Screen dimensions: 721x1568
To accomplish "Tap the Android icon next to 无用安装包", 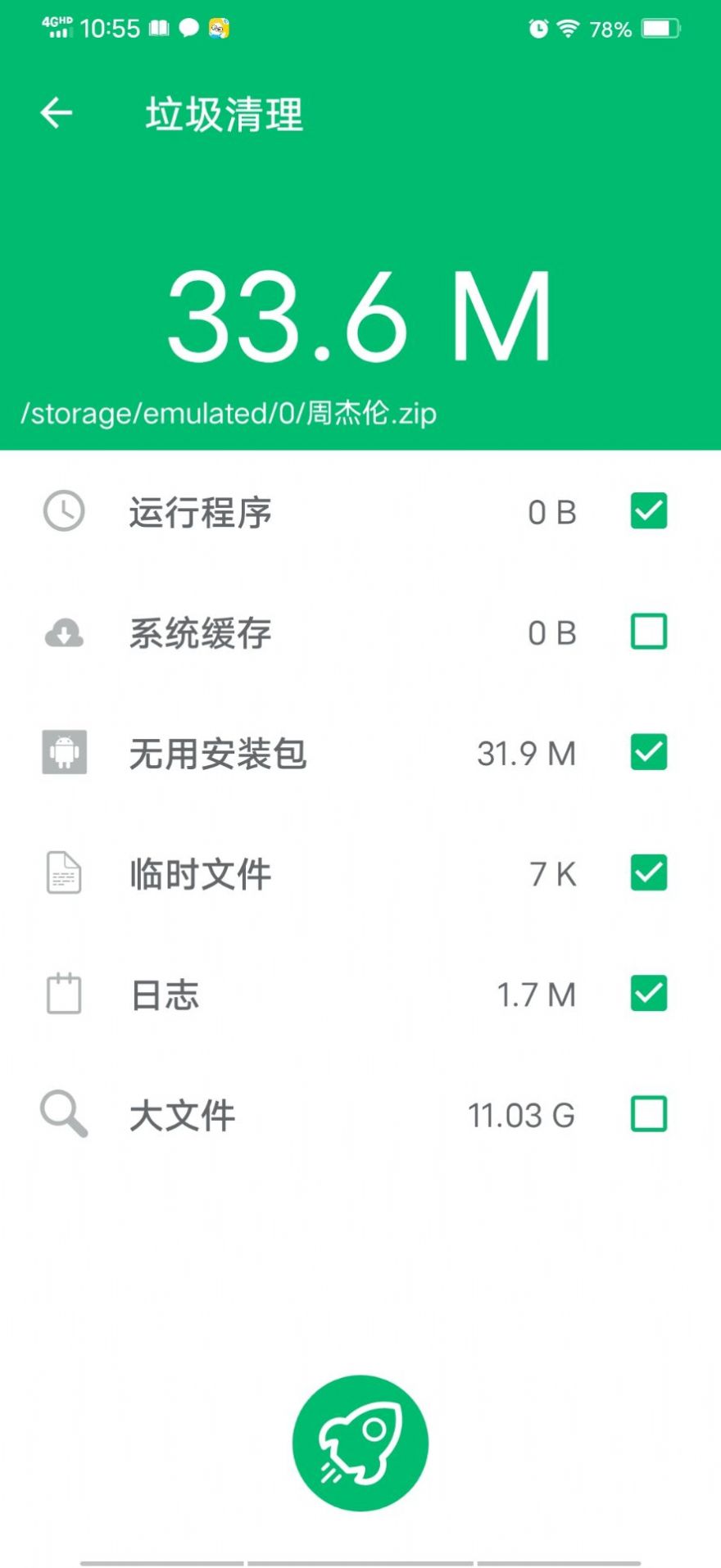I will (x=64, y=752).
